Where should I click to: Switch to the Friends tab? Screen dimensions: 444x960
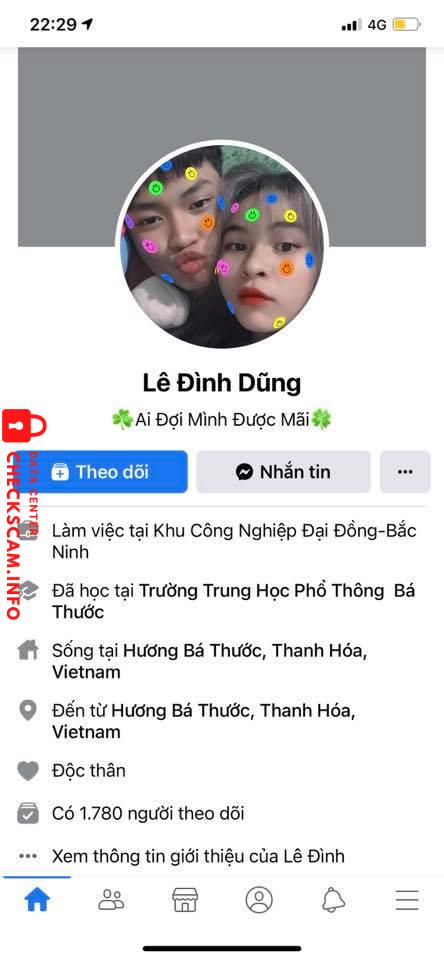[x=111, y=900]
